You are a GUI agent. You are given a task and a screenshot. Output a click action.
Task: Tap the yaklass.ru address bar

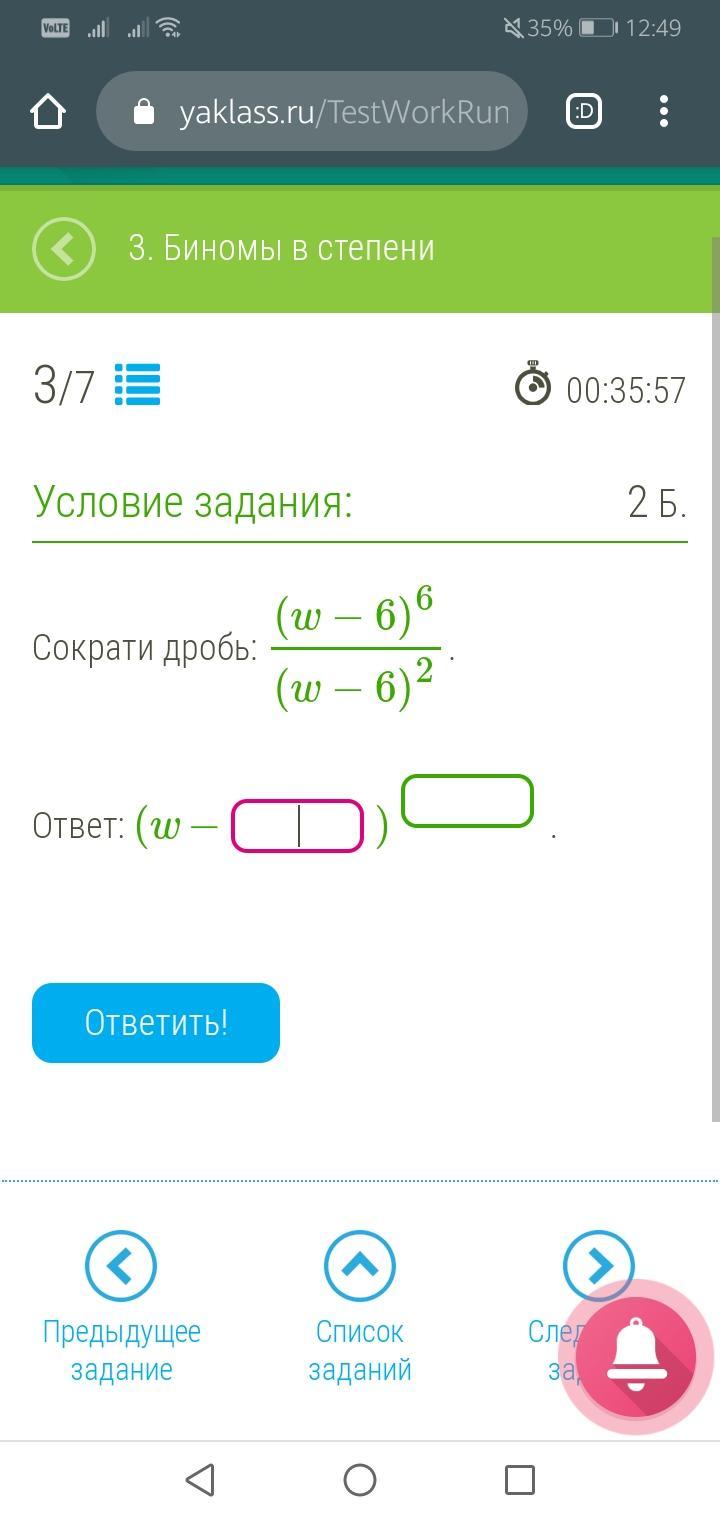[x=311, y=111]
